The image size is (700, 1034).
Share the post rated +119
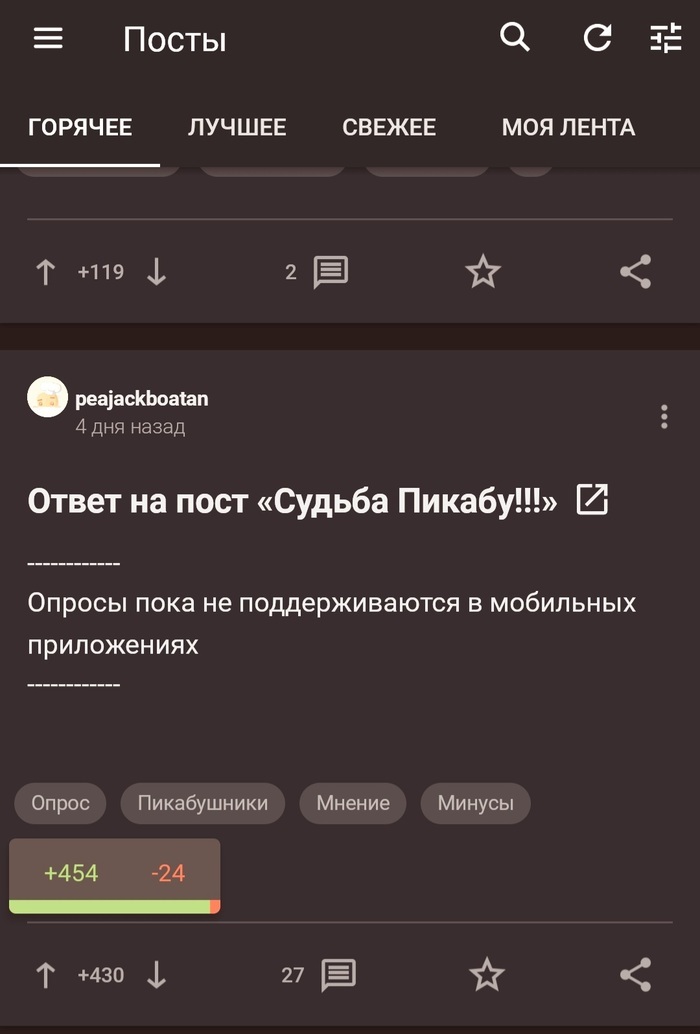click(x=635, y=272)
